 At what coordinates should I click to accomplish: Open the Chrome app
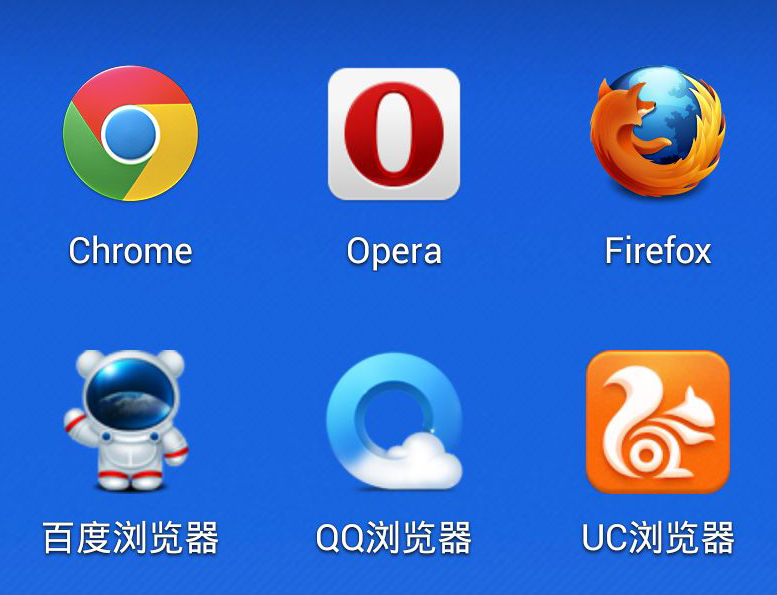(130, 133)
